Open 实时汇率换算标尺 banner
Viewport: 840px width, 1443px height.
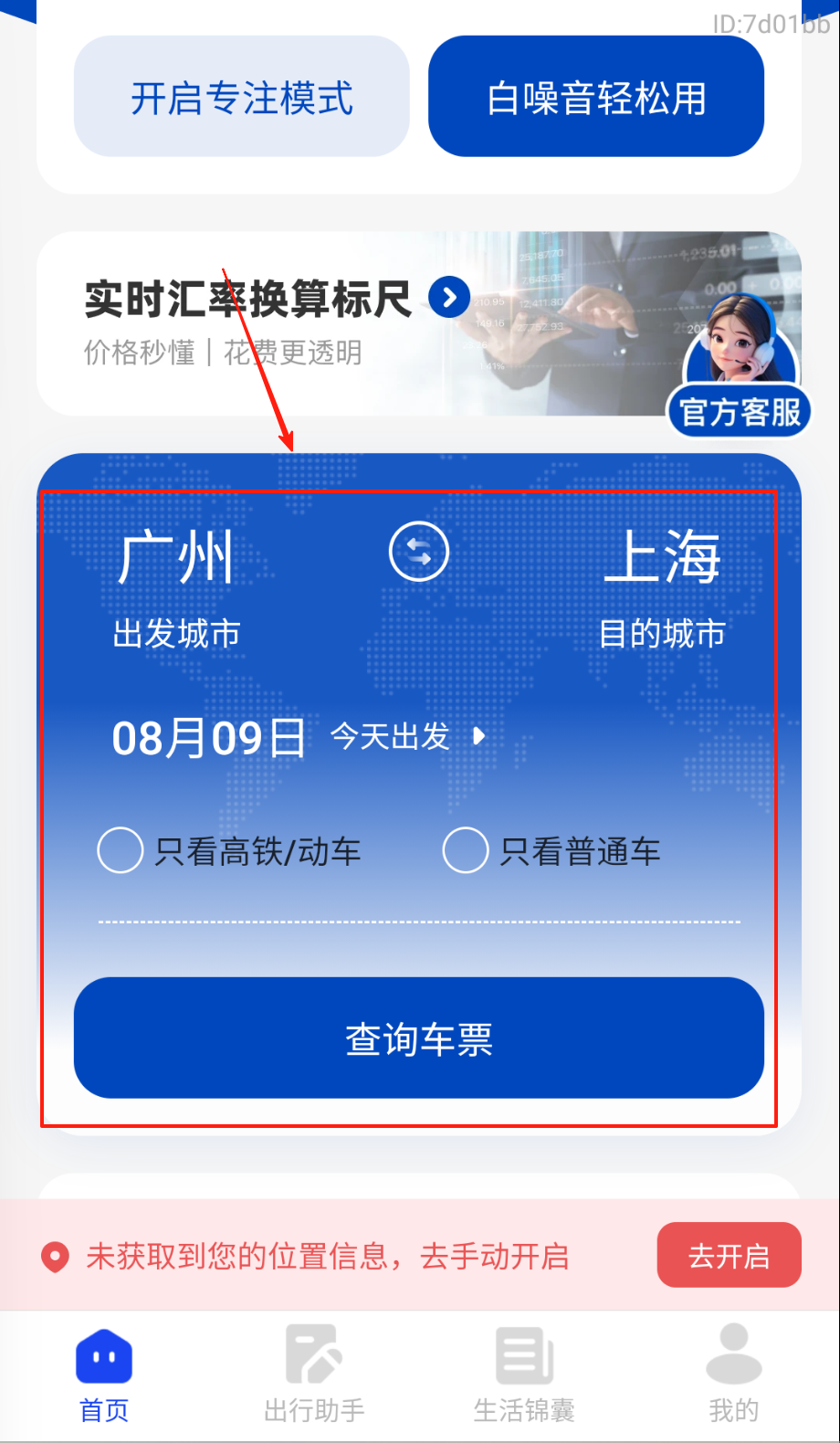[274, 321]
